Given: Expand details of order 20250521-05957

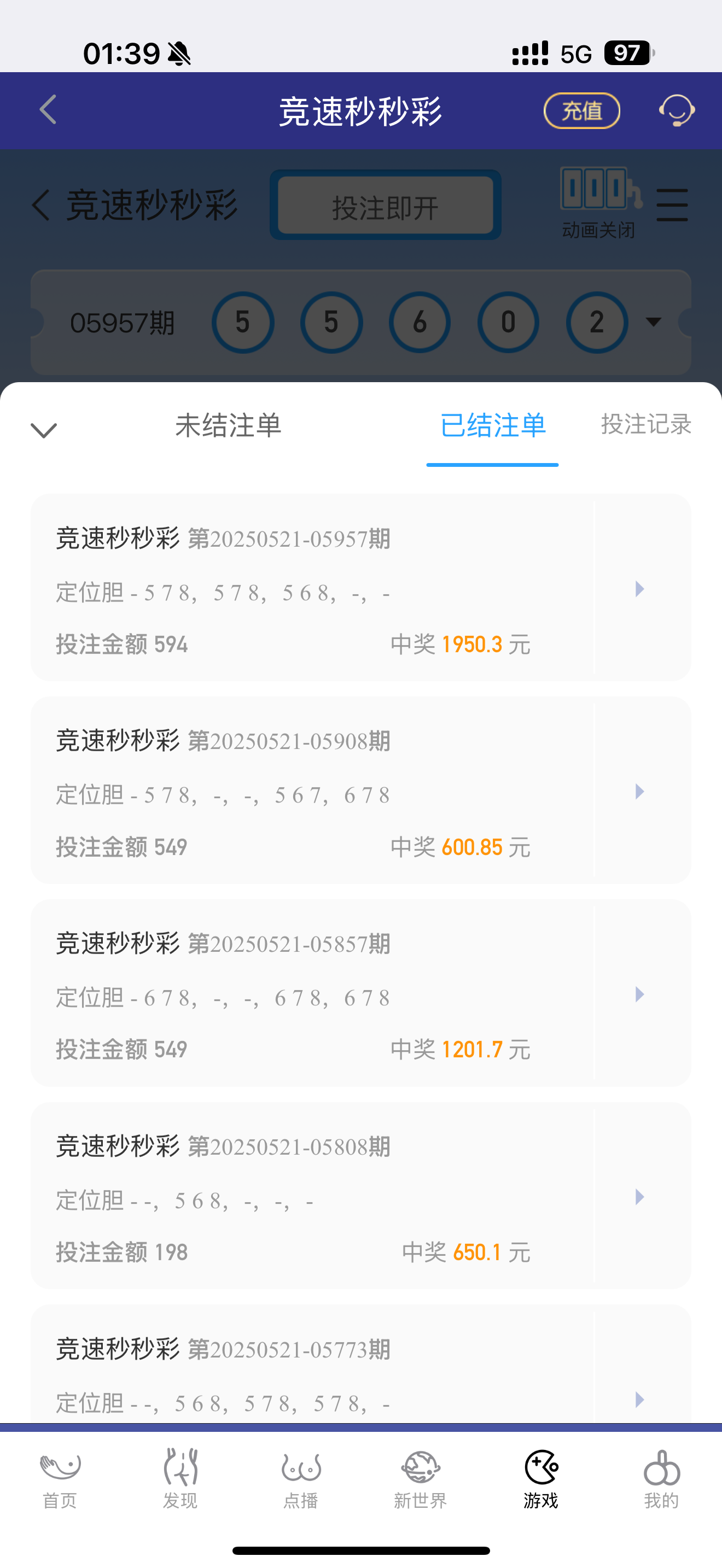Looking at the screenshot, I should tap(639, 589).
